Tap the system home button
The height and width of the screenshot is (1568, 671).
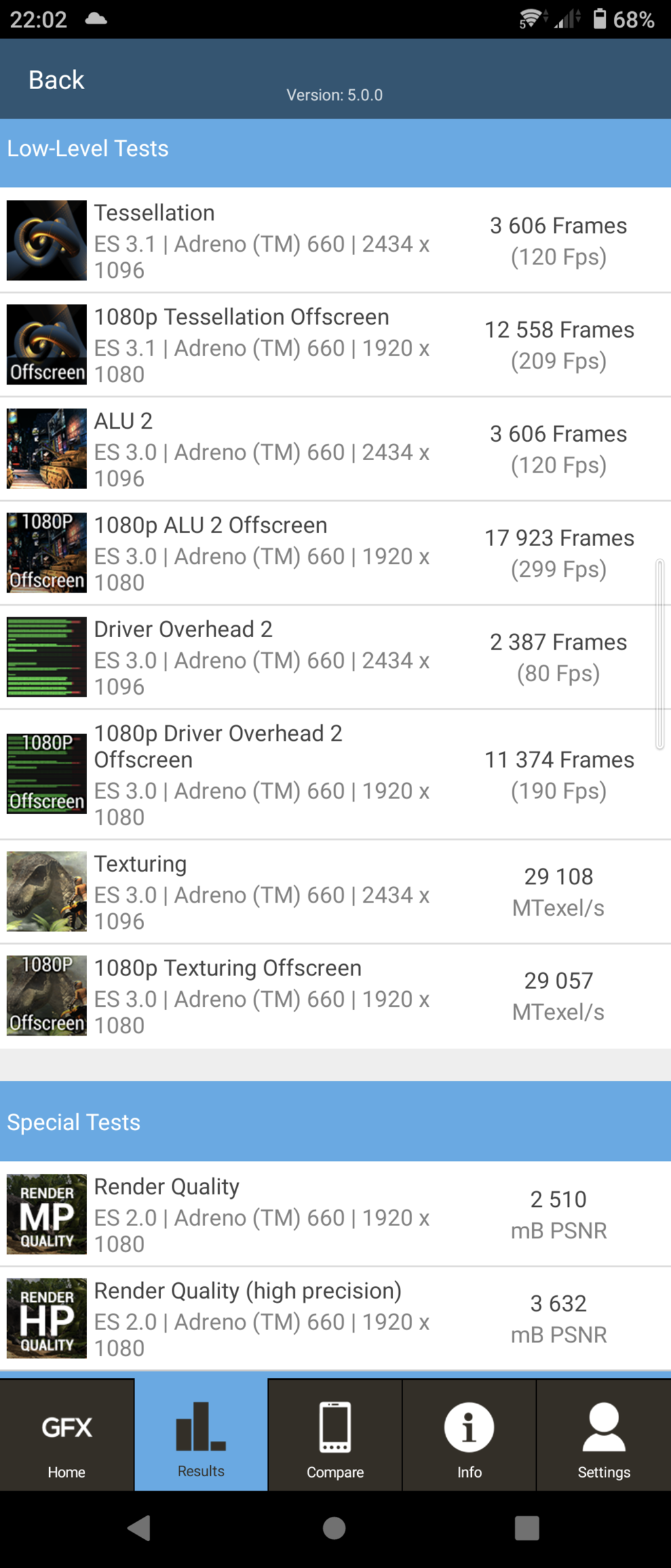(334, 1528)
